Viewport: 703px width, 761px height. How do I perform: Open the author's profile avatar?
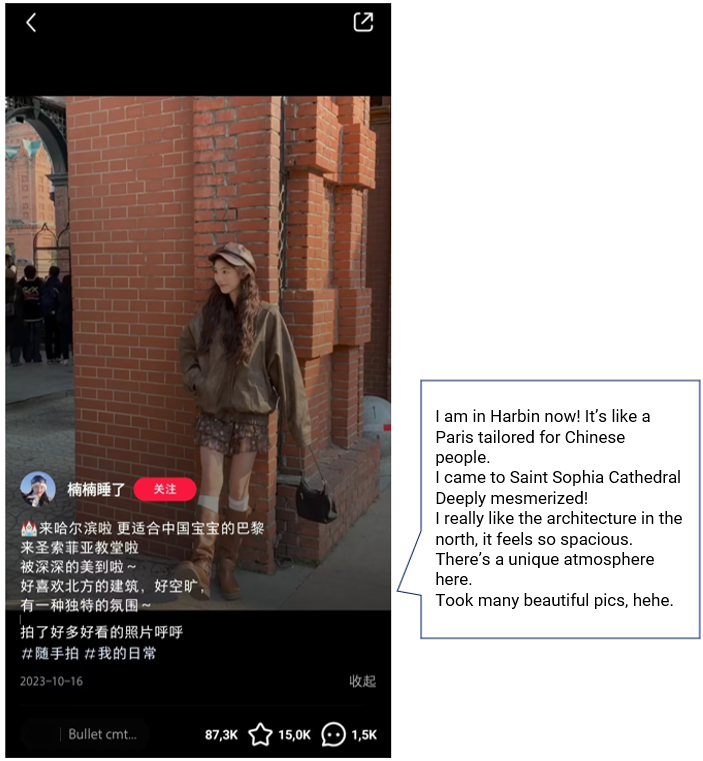(x=37, y=489)
